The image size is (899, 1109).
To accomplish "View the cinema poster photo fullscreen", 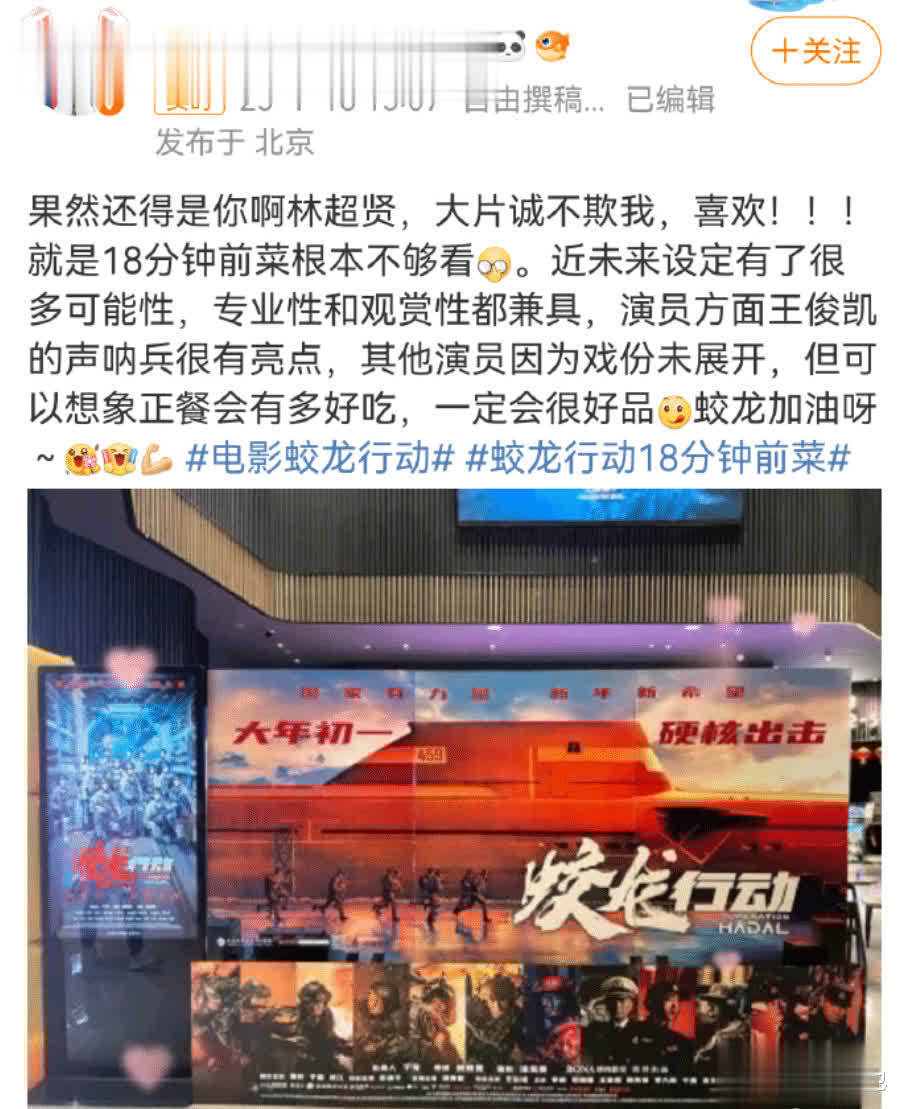I will click(454, 795).
